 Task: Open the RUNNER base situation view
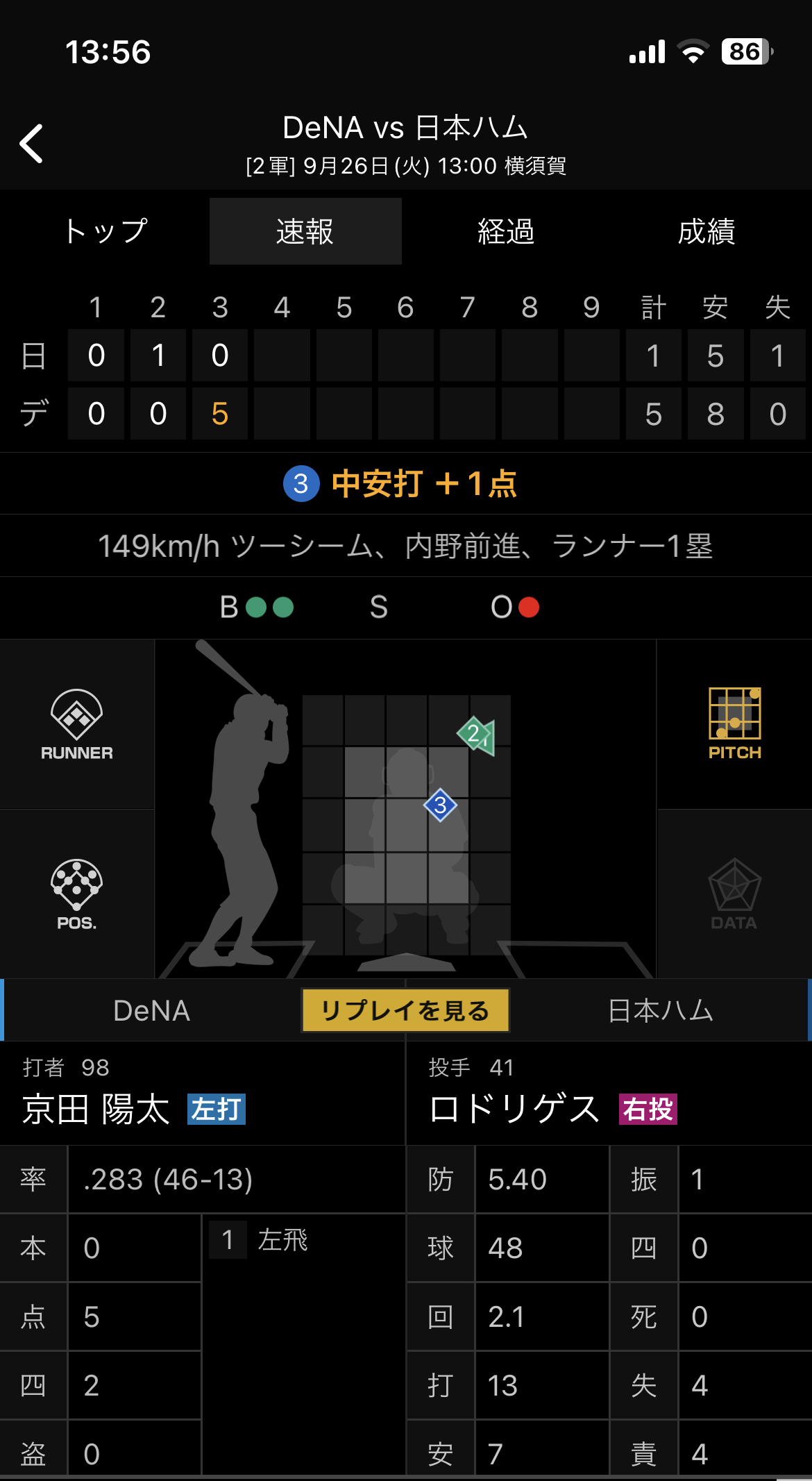(76, 724)
